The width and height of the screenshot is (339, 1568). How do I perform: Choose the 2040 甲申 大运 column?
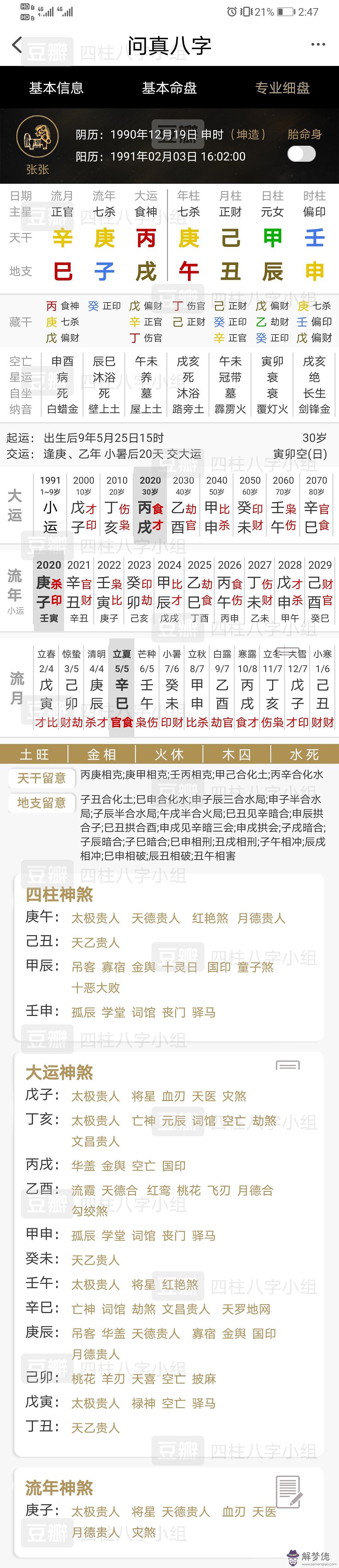(x=217, y=505)
